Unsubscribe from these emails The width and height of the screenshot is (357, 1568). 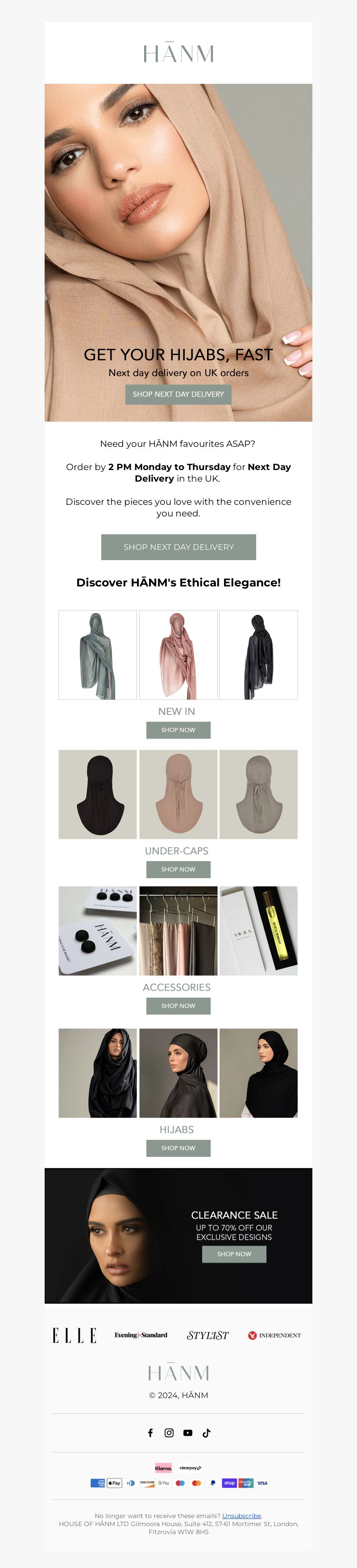241,1515
